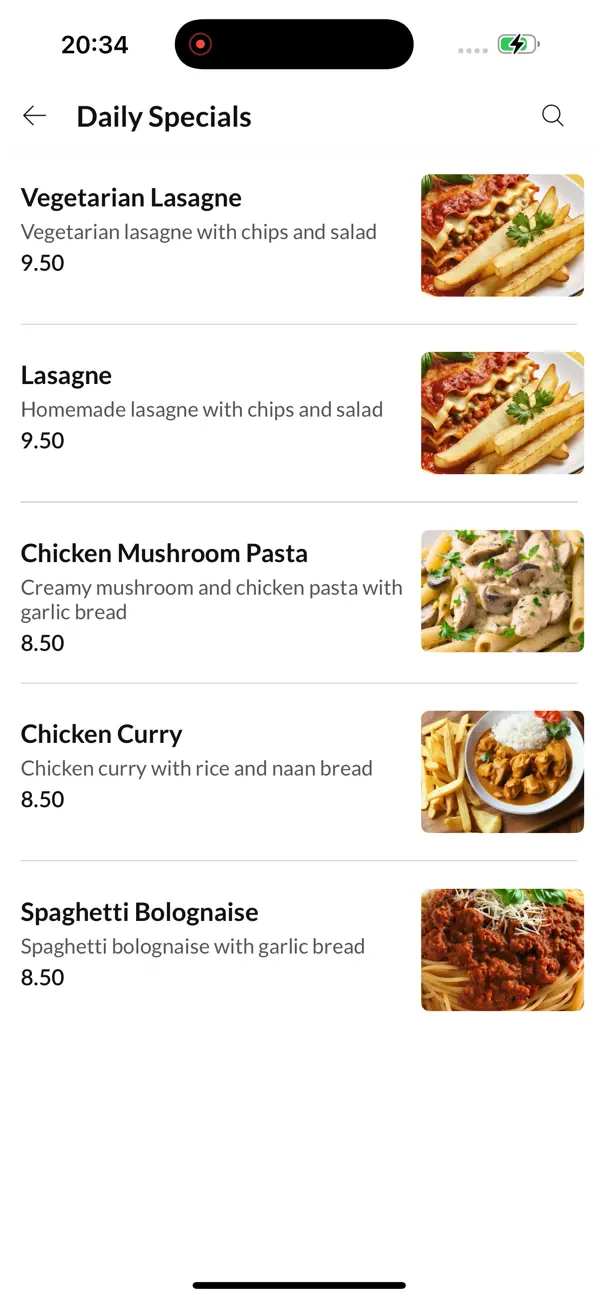Open search via the magnifier icon

point(553,116)
